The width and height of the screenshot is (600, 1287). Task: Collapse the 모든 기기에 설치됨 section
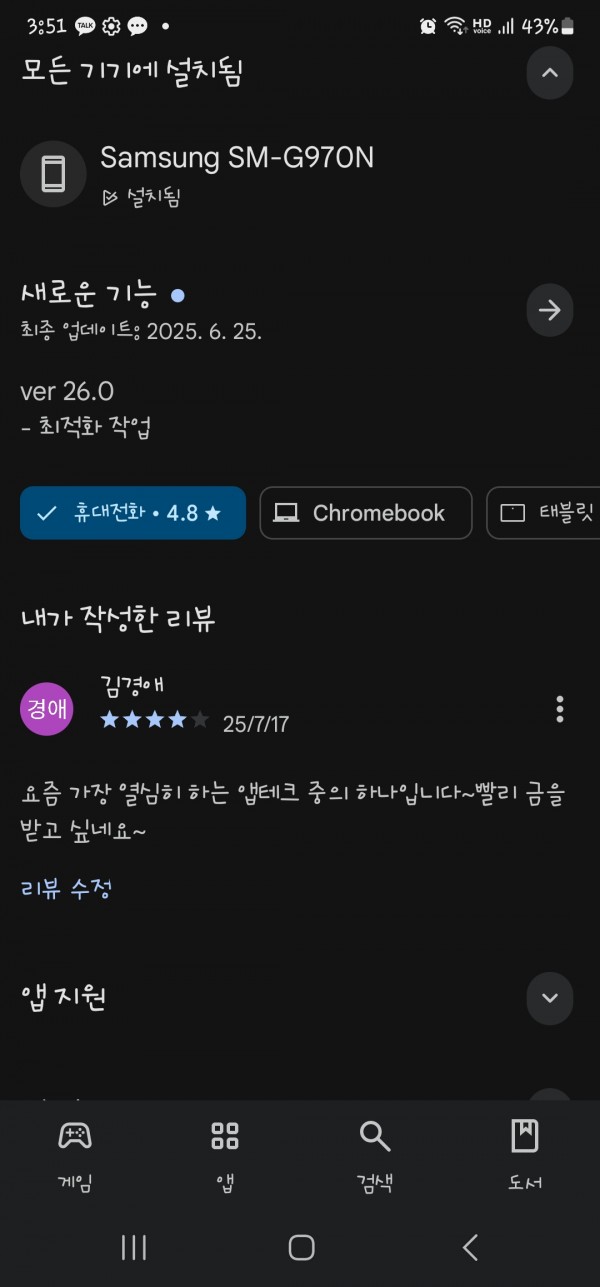click(x=549, y=73)
